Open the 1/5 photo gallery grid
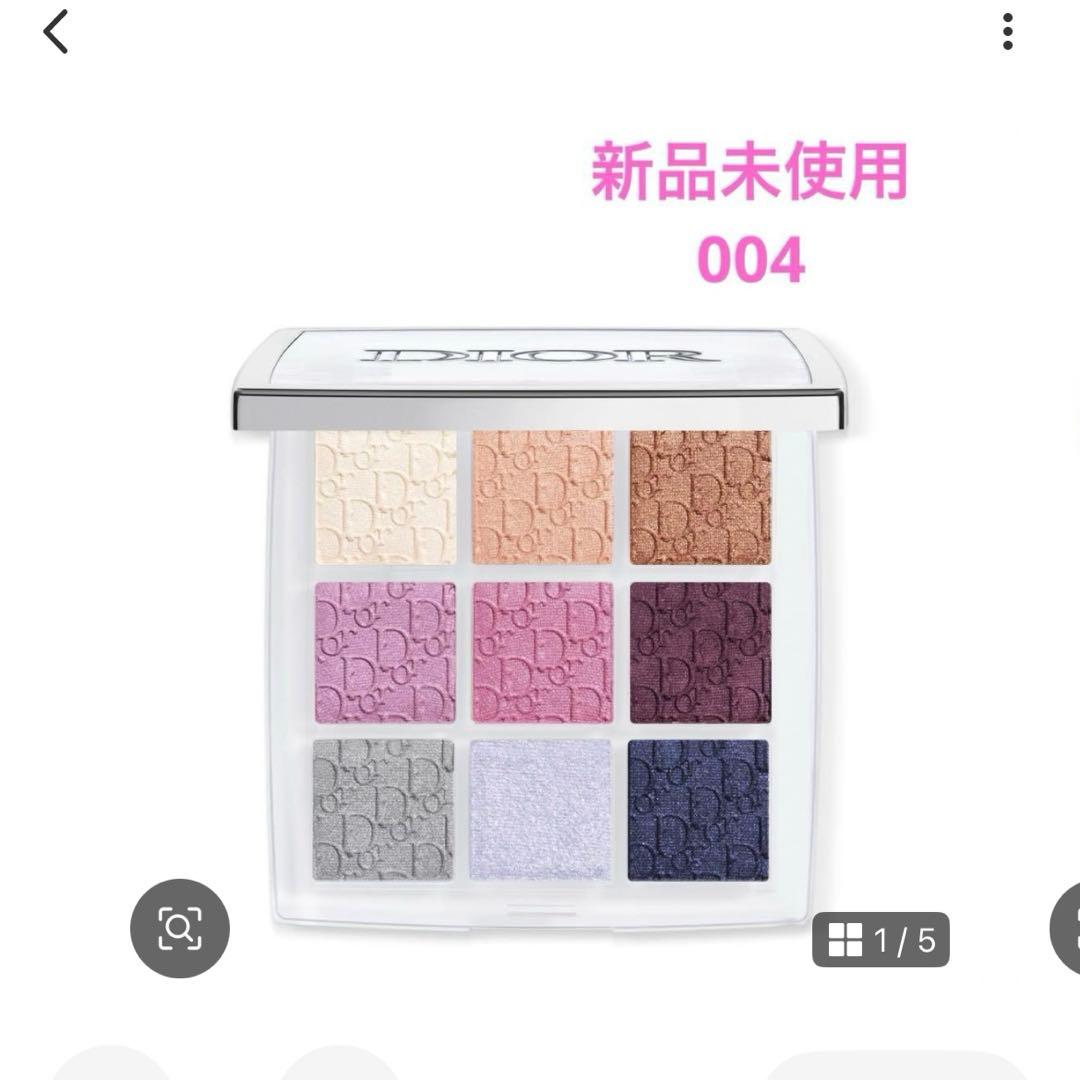The image size is (1080, 1080). tap(881, 940)
